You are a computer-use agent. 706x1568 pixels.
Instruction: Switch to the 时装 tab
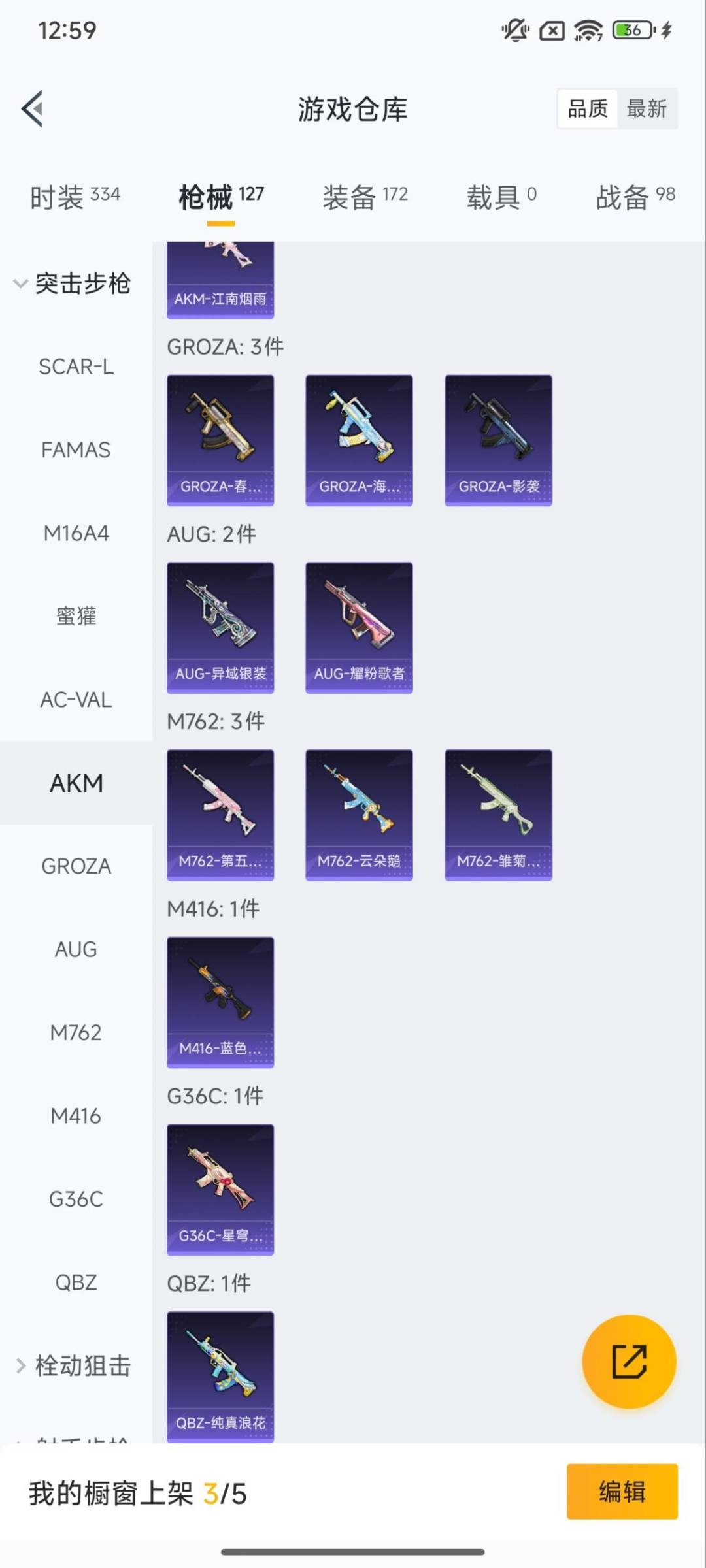75,197
